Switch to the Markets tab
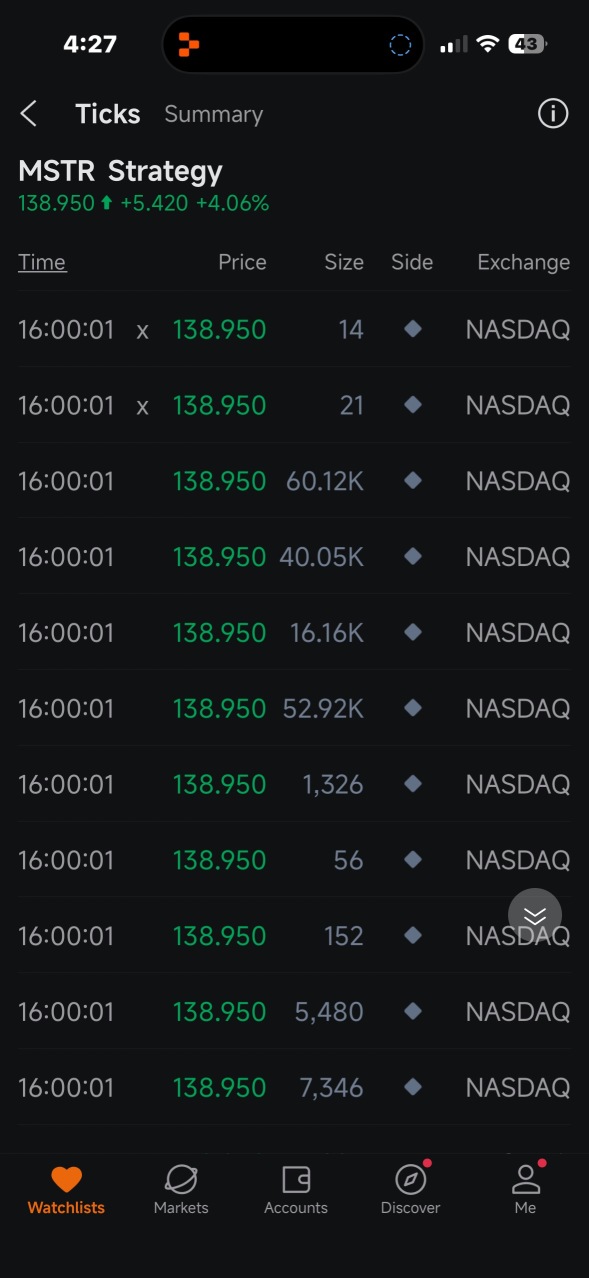The image size is (589, 1278). pos(181,1190)
